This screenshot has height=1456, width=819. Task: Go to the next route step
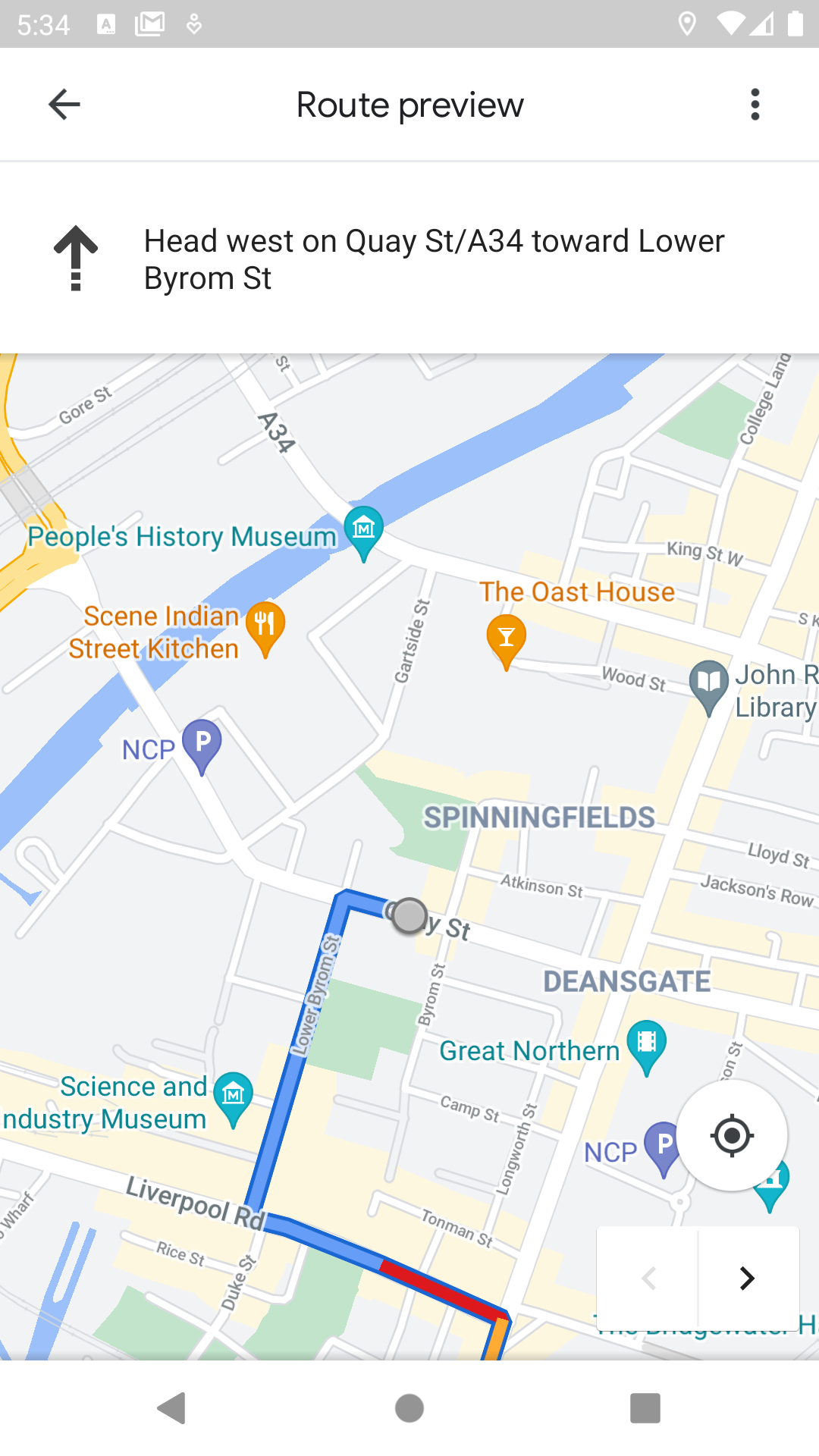pos(748,1279)
